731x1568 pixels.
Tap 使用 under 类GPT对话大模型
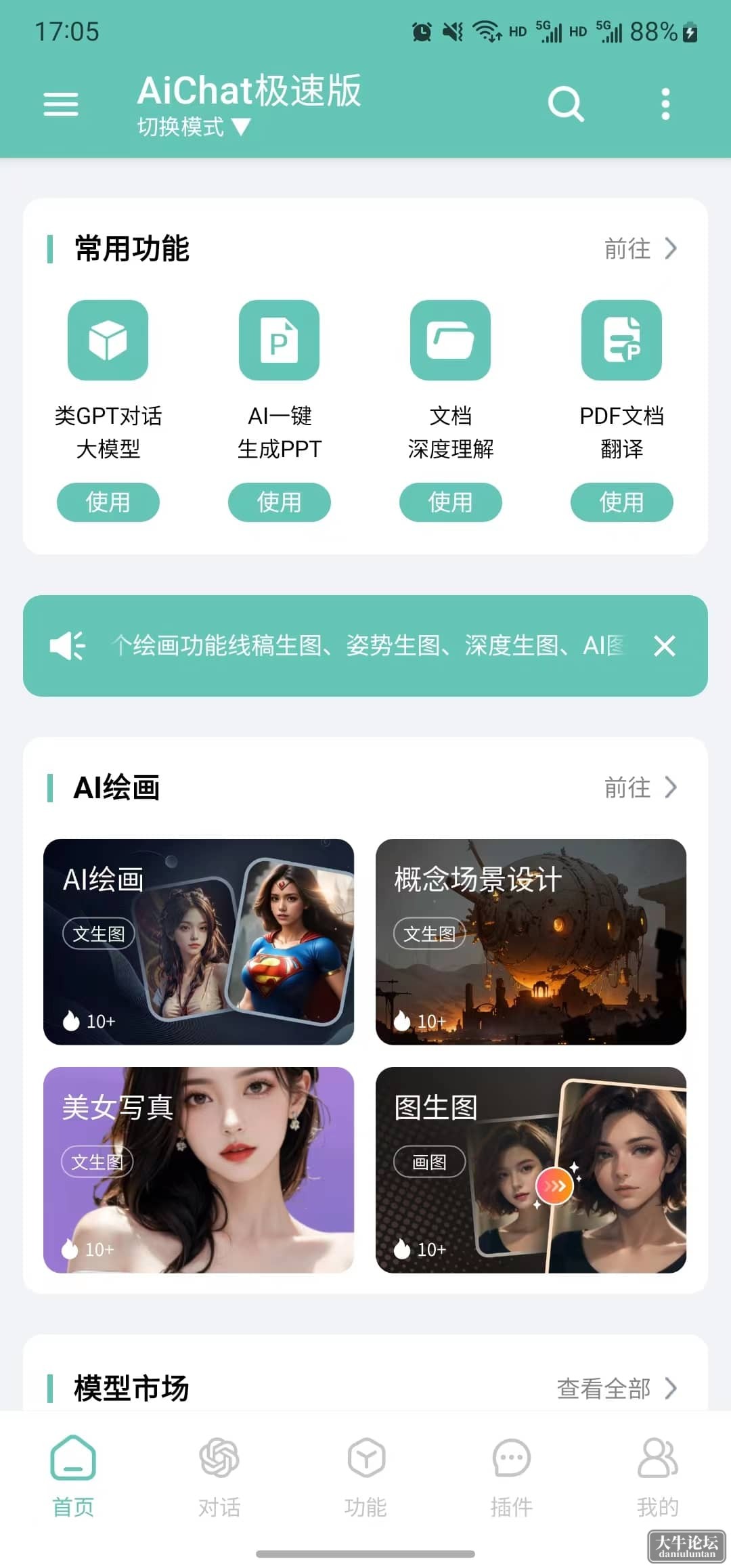108,502
